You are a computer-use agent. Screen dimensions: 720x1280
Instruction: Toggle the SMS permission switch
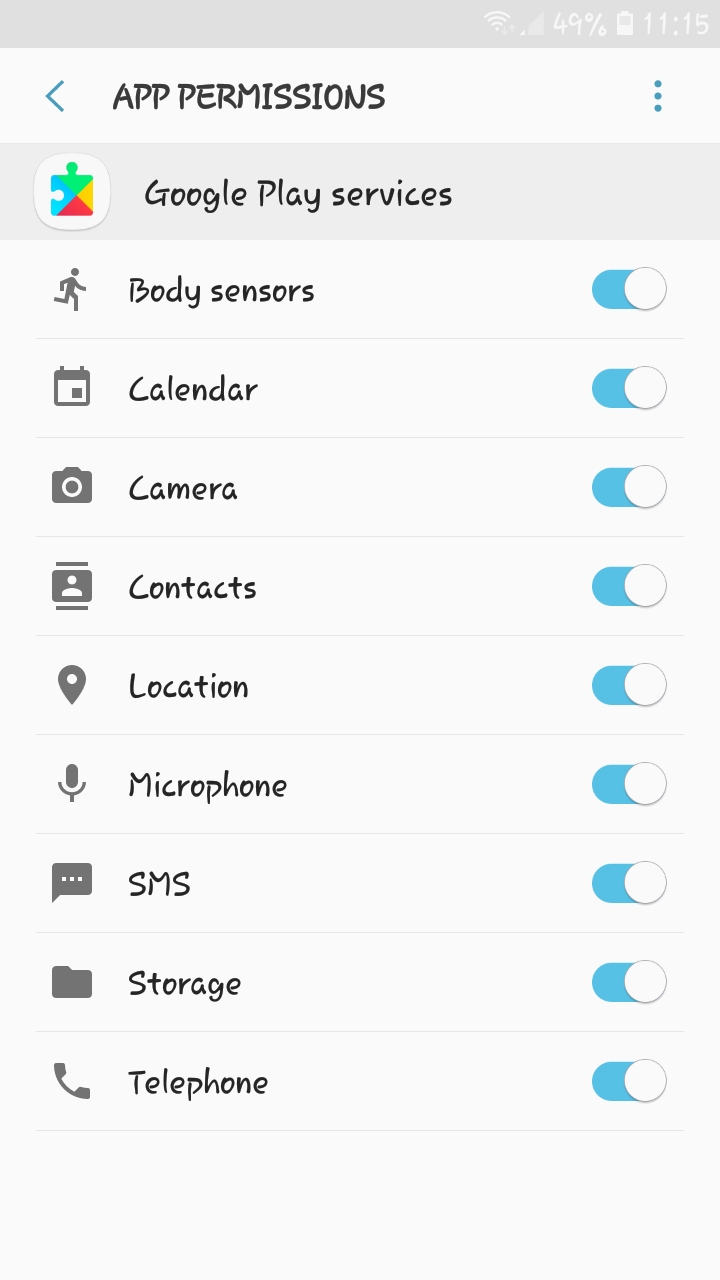[629, 883]
